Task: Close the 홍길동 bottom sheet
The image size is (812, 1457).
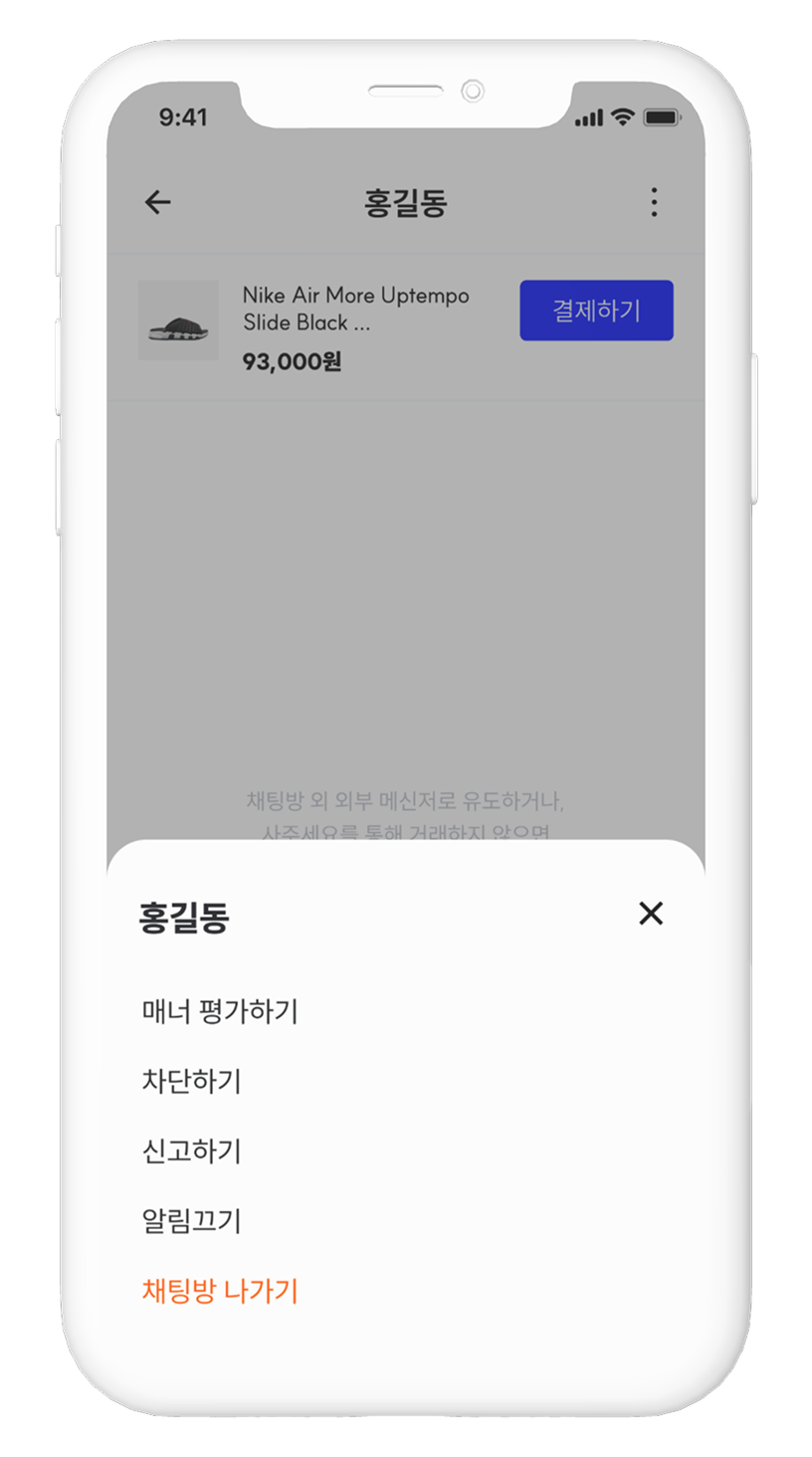Action: (x=651, y=914)
